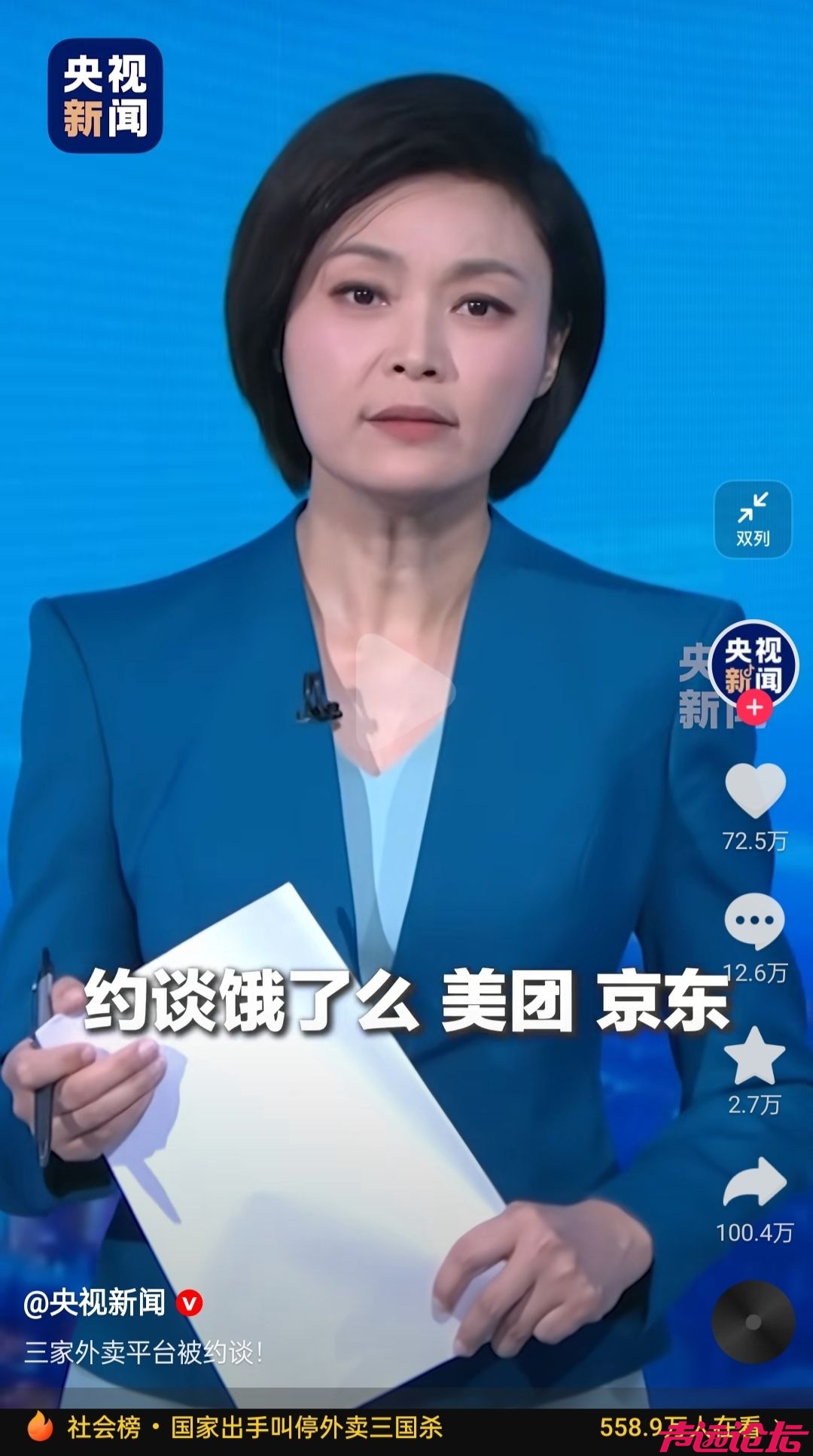Screen dimensions: 813x1456
Task: Follow 央视新闻 with the plus badge
Action: 754,707
